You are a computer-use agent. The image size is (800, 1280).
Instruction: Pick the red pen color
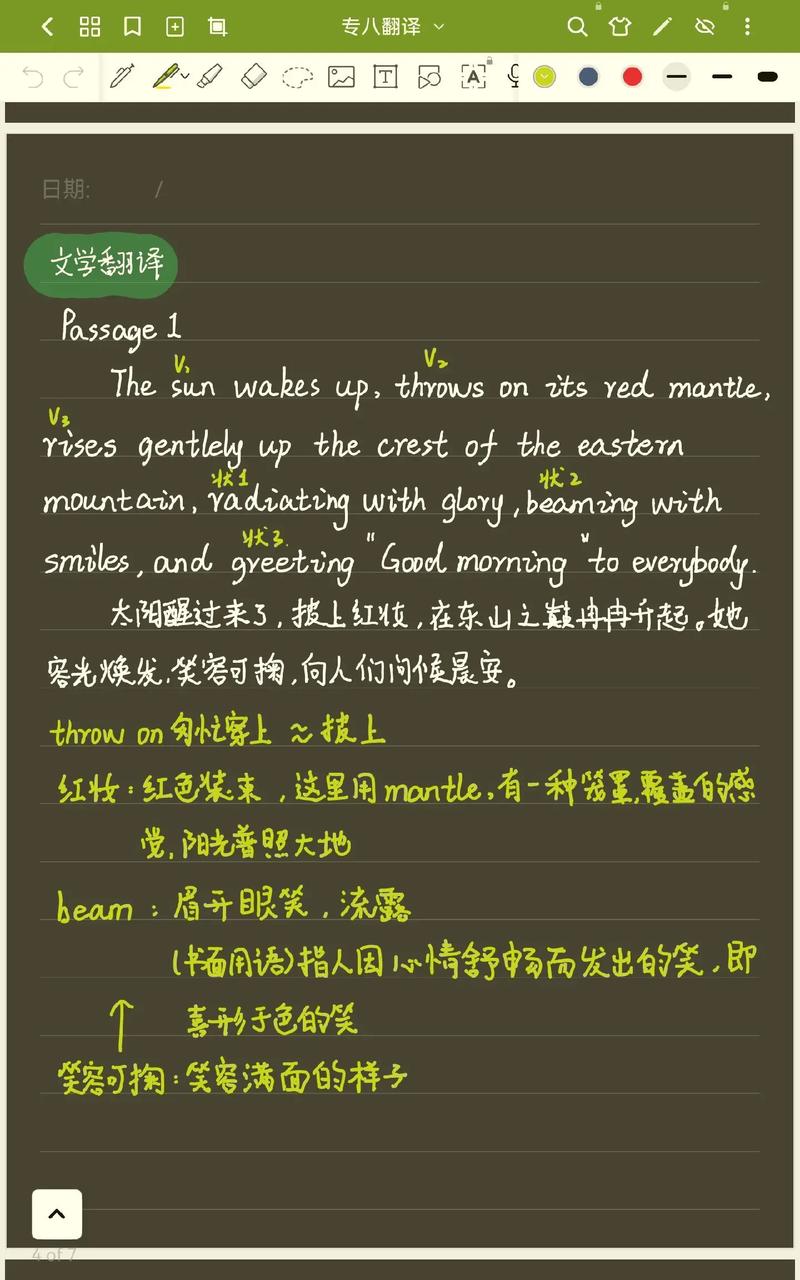[x=632, y=77]
